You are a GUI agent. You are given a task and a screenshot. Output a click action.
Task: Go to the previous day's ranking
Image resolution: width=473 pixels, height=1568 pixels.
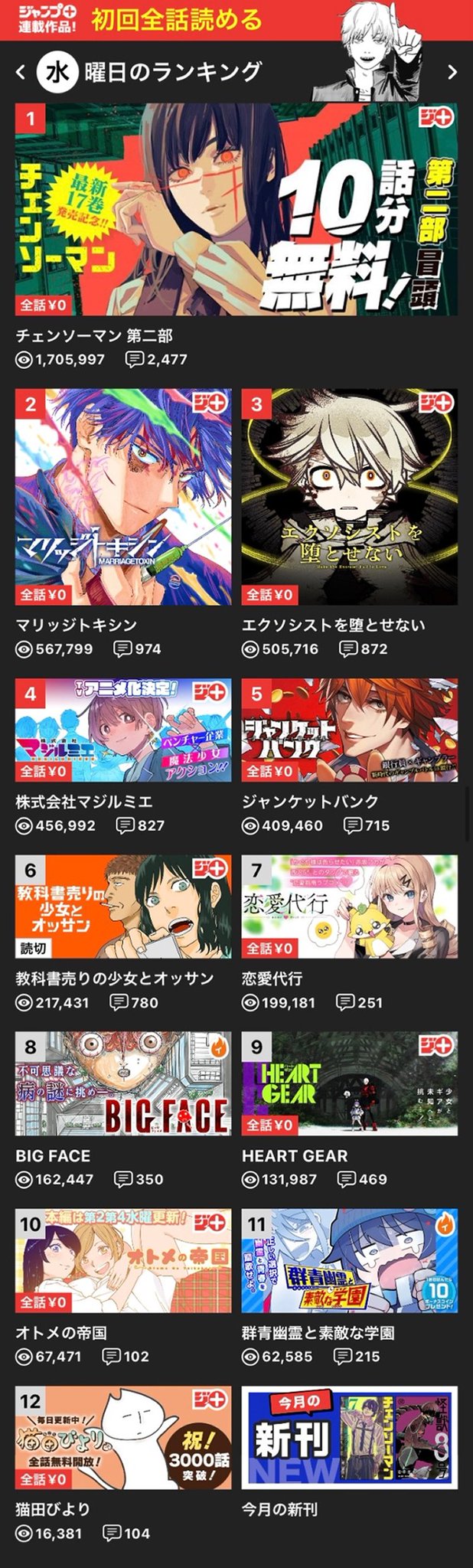coord(21,72)
